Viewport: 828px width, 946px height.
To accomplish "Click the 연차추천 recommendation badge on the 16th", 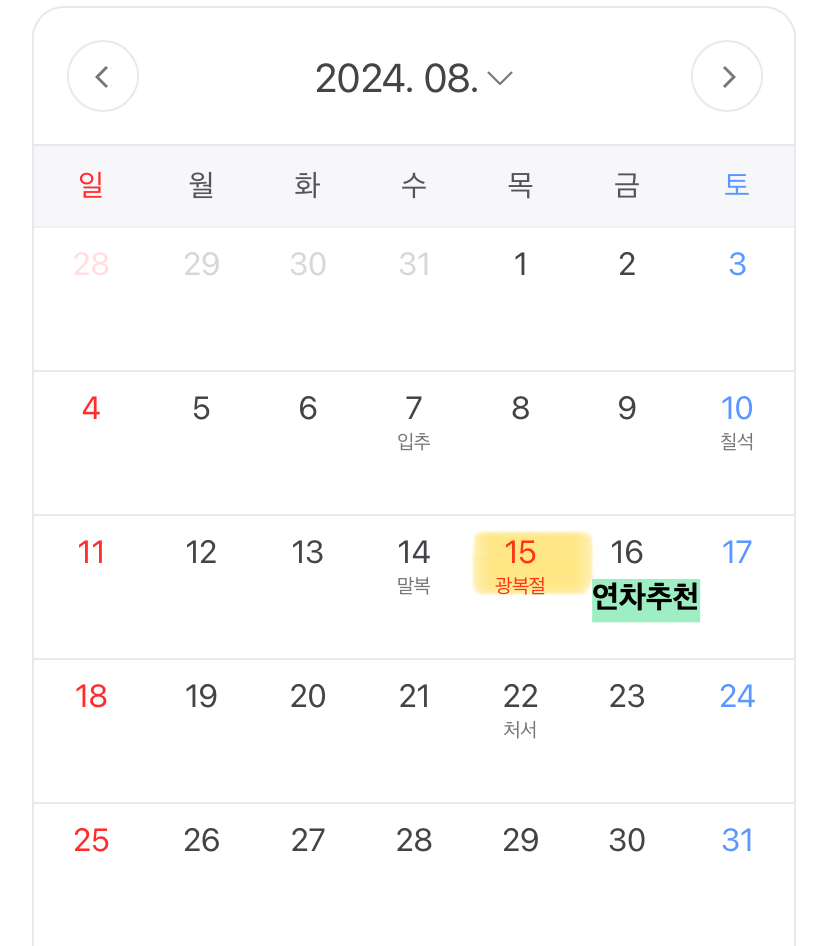I will [645, 600].
